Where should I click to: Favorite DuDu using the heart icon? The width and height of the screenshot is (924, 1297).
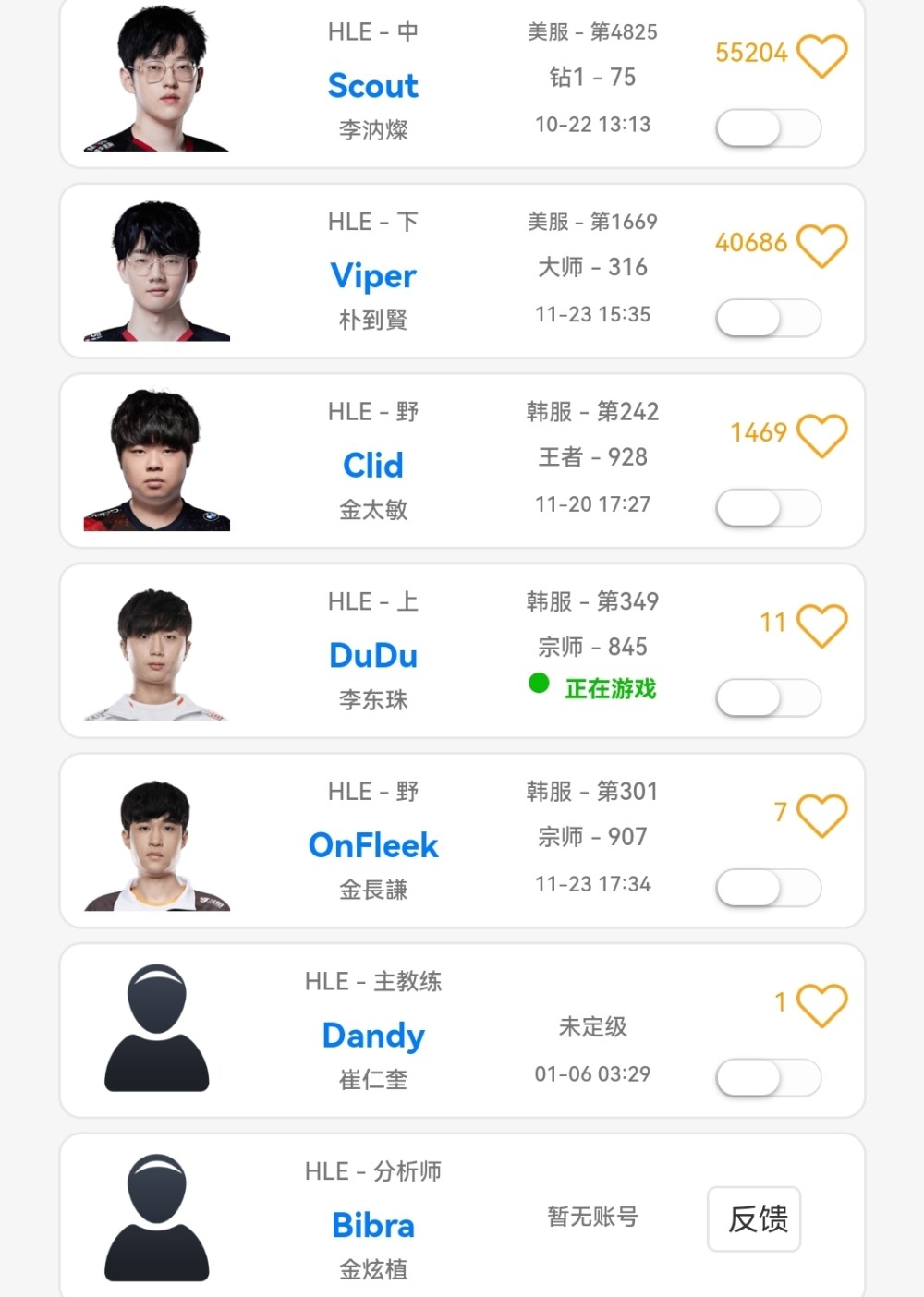tap(821, 625)
